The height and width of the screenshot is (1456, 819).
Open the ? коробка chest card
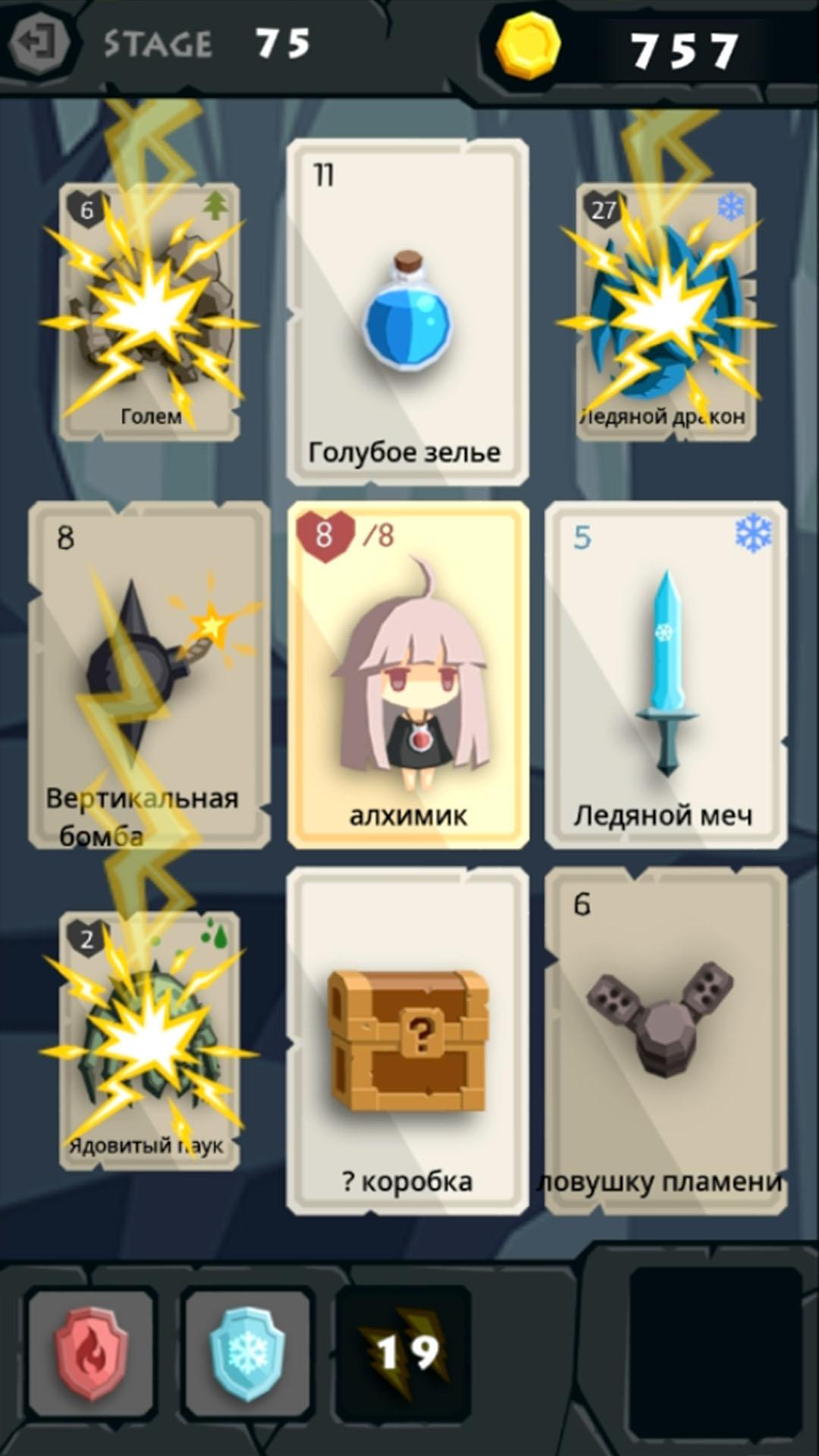408,1040
